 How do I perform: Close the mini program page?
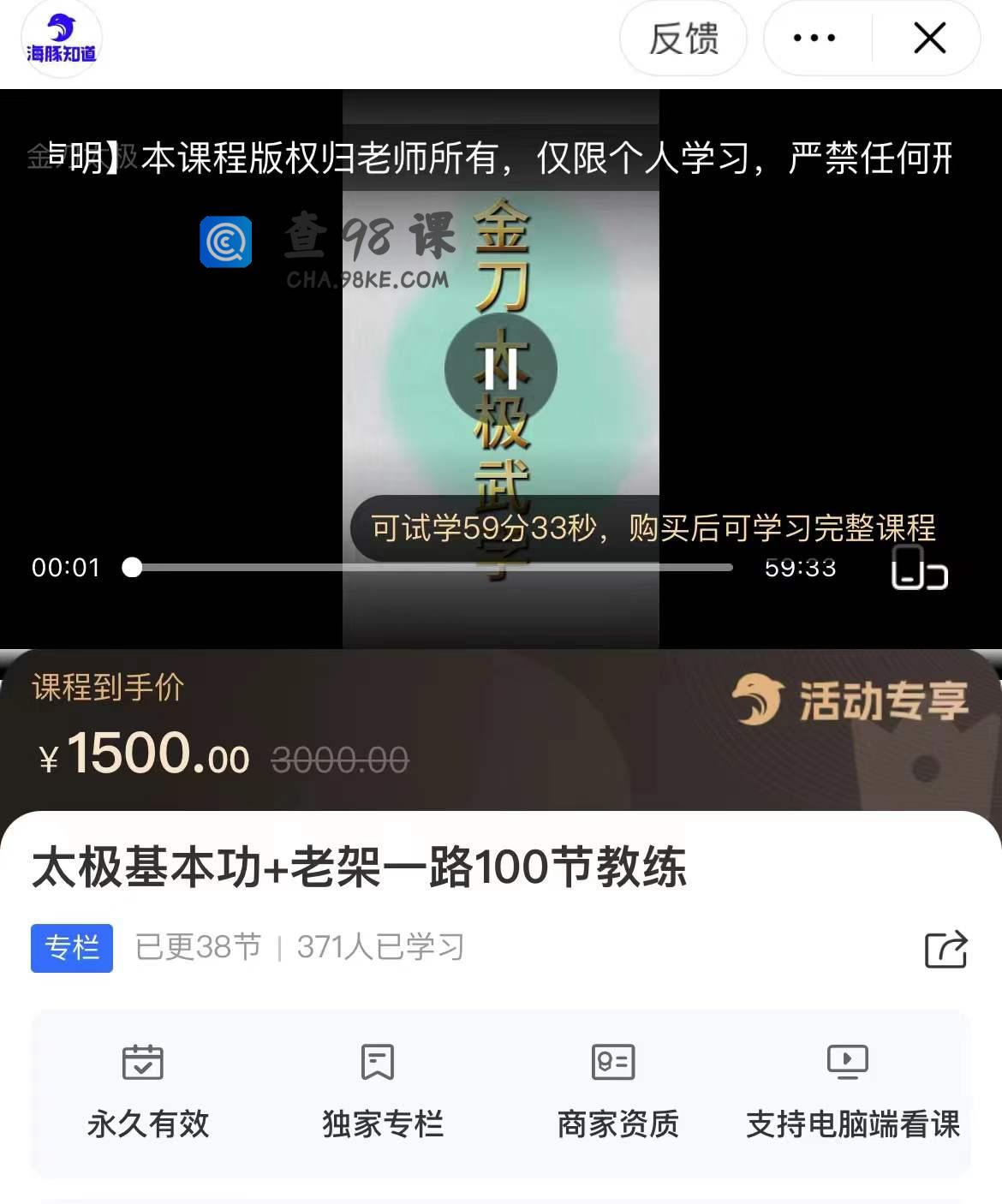coord(929,39)
